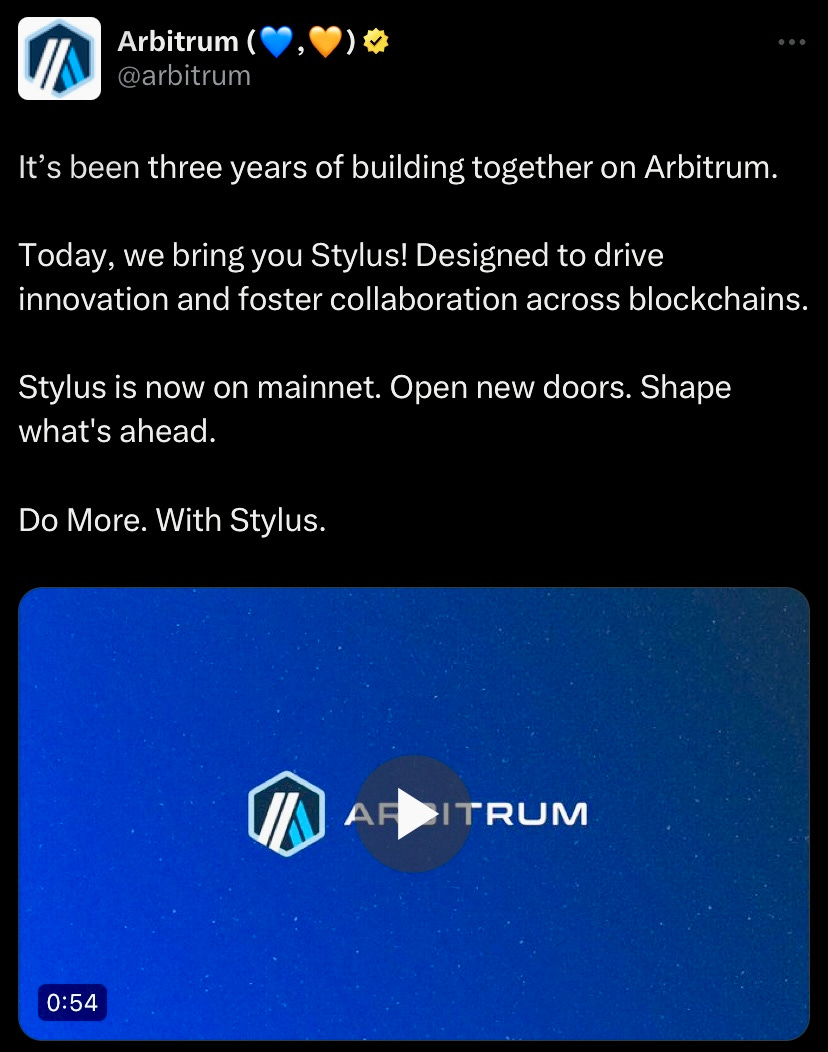The width and height of the screenshot is (828, 1052).
Task: Open the tweet's three-dot overflow menu
Action: click(791, 43)
